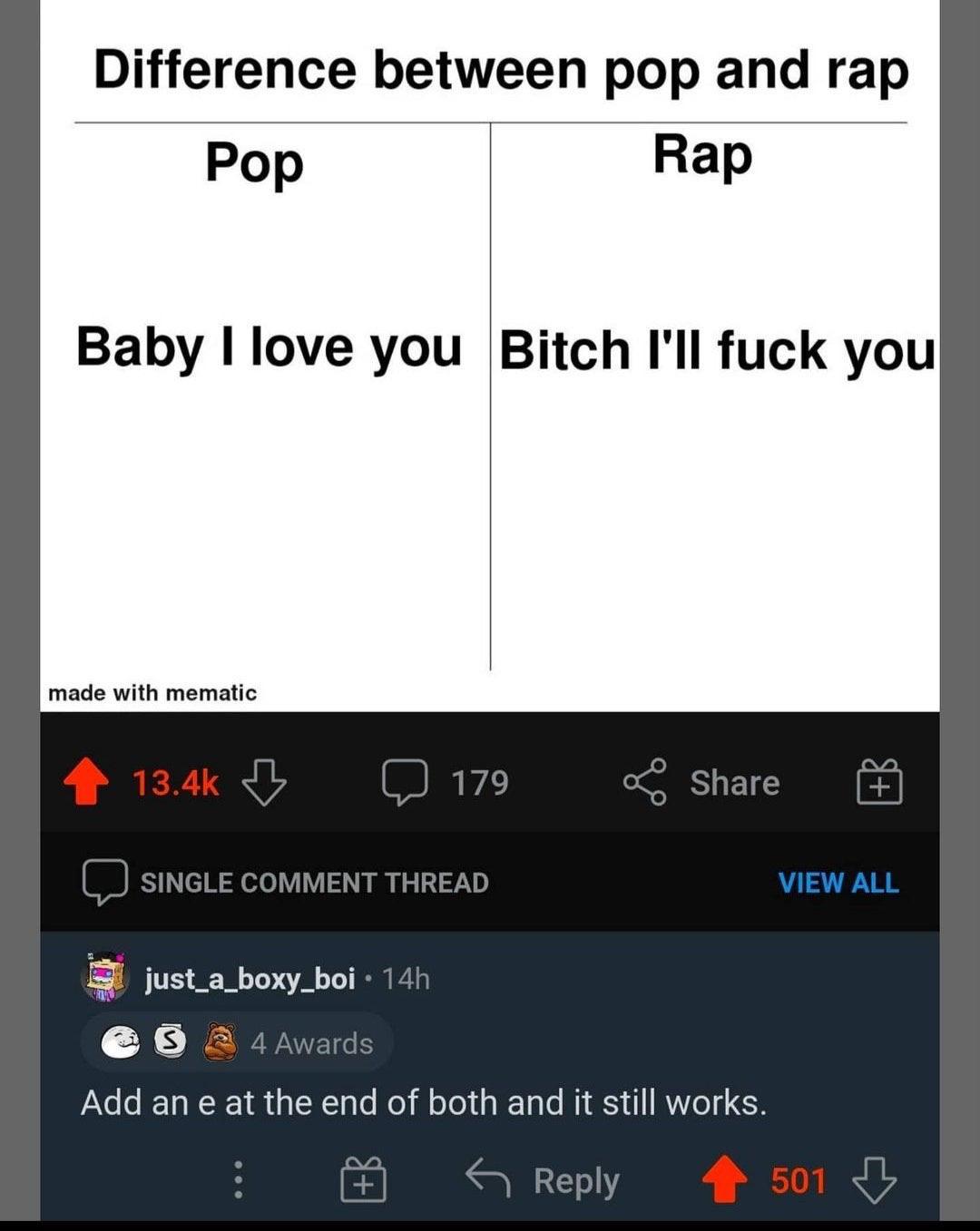
Task: Open just_a_boxy_boi's profile
Action: (x=250, y=979)
